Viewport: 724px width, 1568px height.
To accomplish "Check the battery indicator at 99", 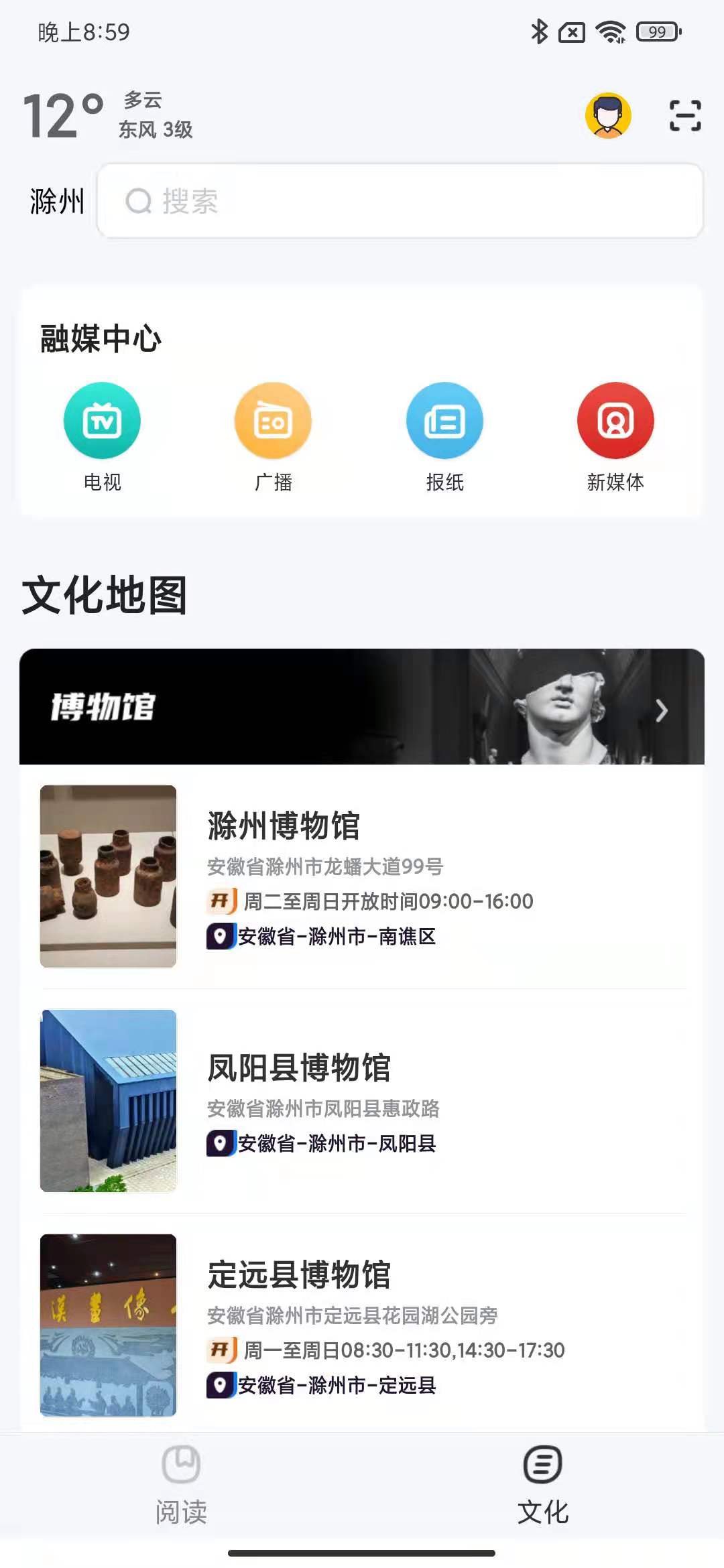I will click(x=656, y=29).
